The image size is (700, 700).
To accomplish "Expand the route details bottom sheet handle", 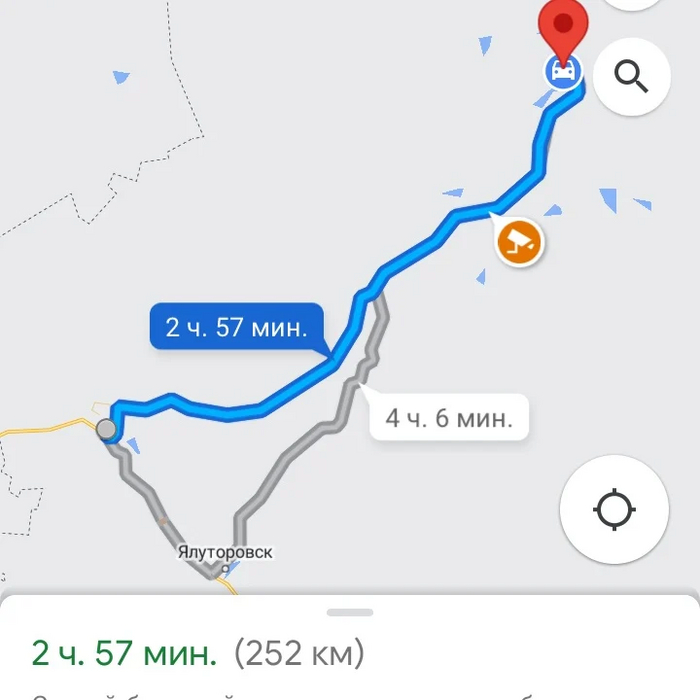I will (x=350, y=612).
